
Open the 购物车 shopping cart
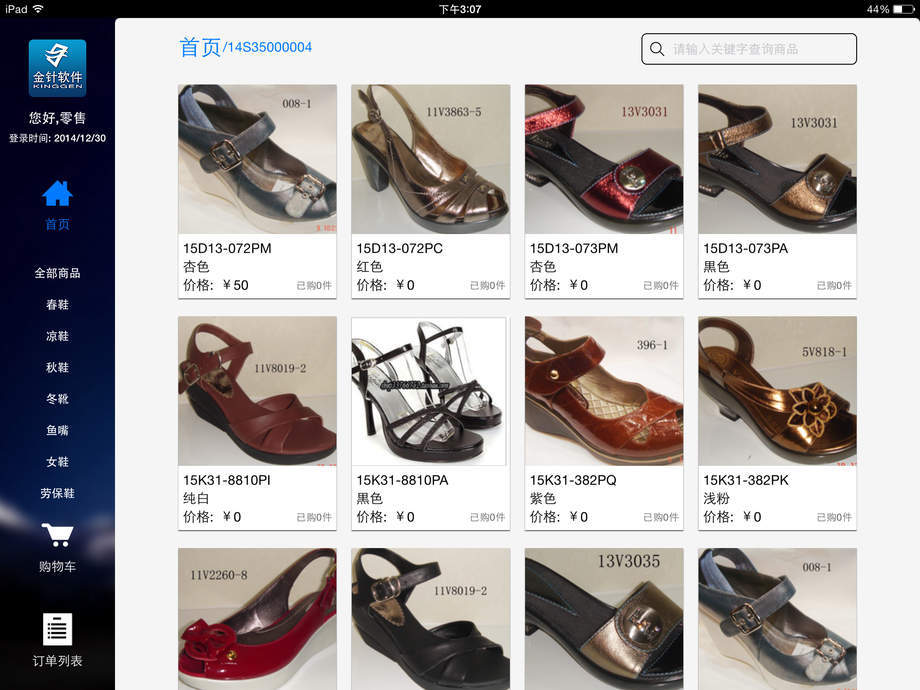58,547
